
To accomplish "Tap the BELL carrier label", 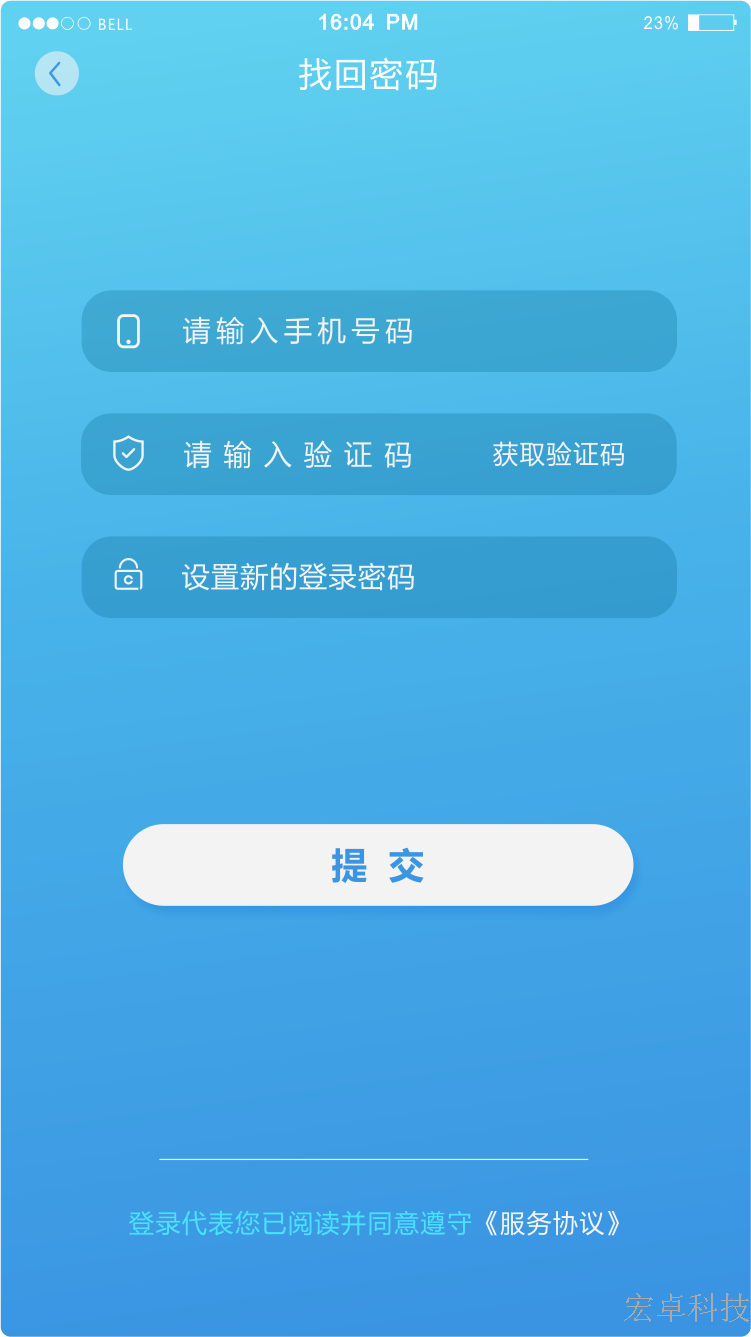I will pyautogui.click(x=115, y=22).
